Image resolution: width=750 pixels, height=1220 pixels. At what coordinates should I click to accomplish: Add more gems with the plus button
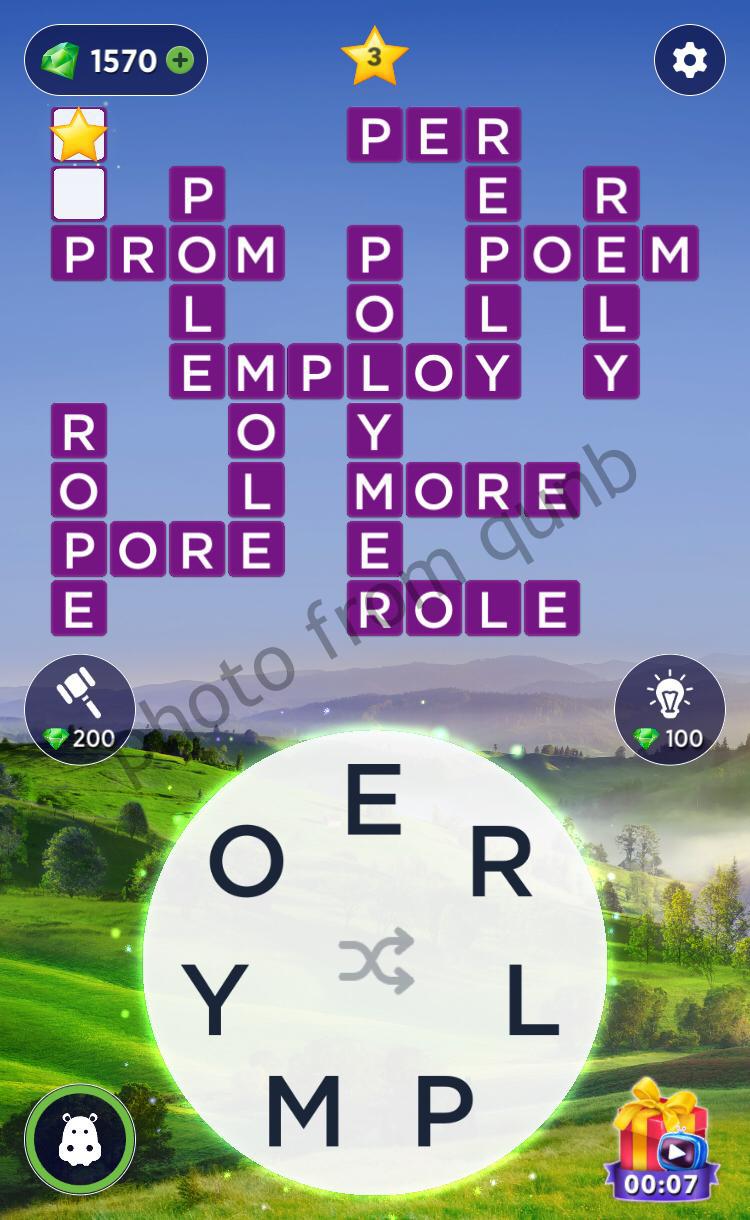pos(180,61)
